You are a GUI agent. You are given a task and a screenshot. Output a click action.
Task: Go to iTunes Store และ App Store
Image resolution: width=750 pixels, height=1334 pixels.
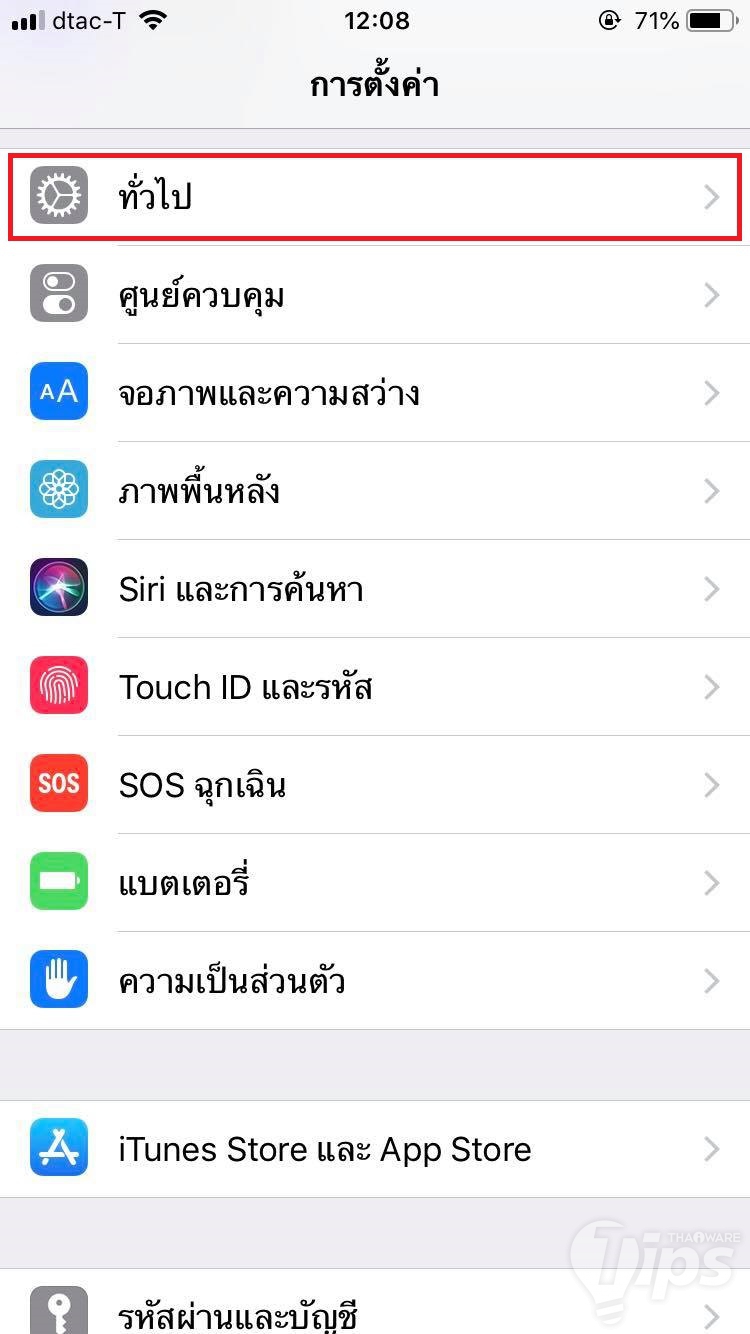tap(375, 1149)
